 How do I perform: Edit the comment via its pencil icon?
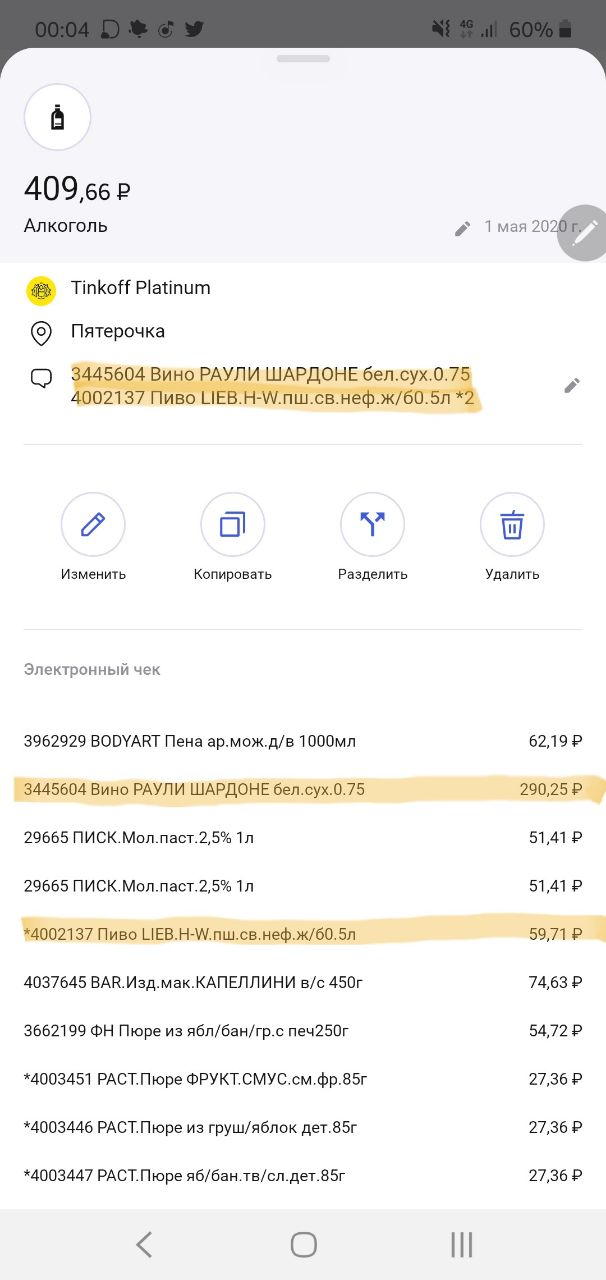pos(572,385)
